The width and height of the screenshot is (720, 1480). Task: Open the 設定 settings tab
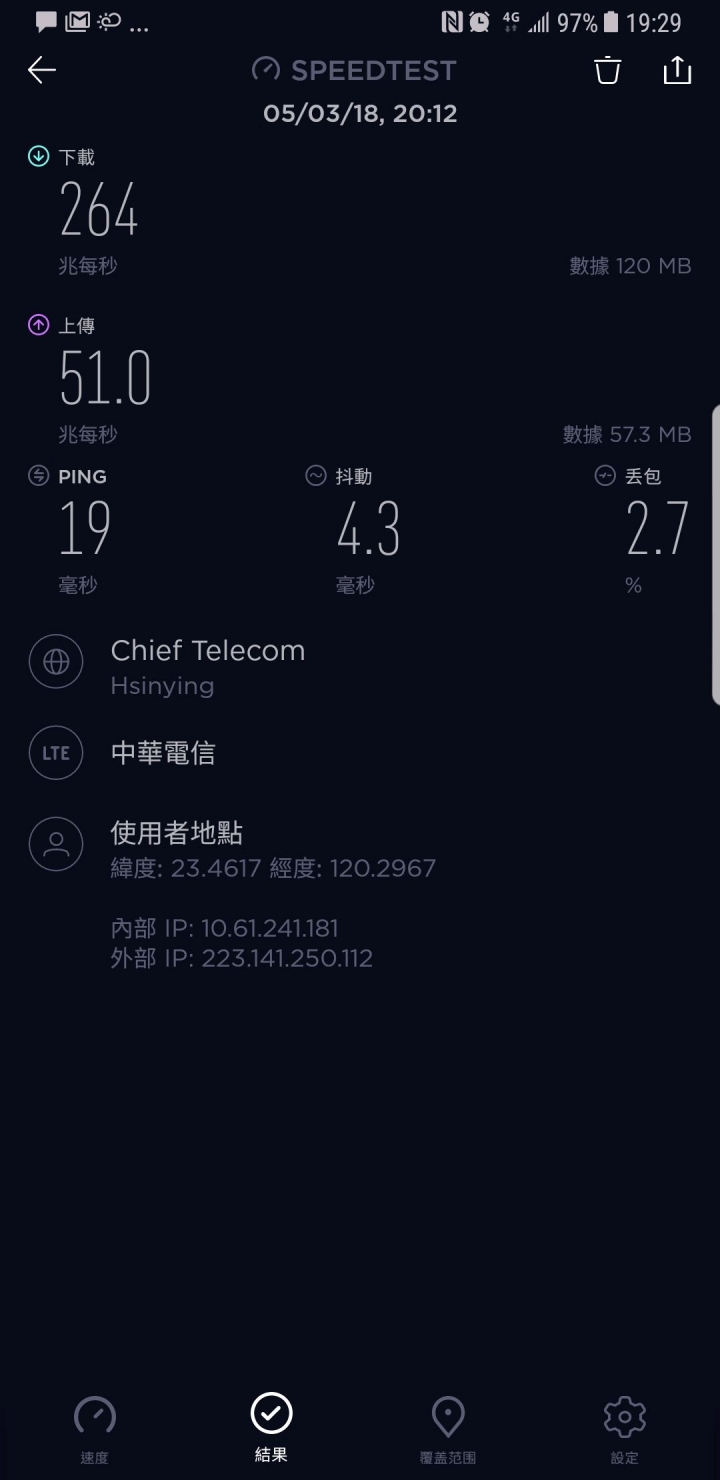625,1428
